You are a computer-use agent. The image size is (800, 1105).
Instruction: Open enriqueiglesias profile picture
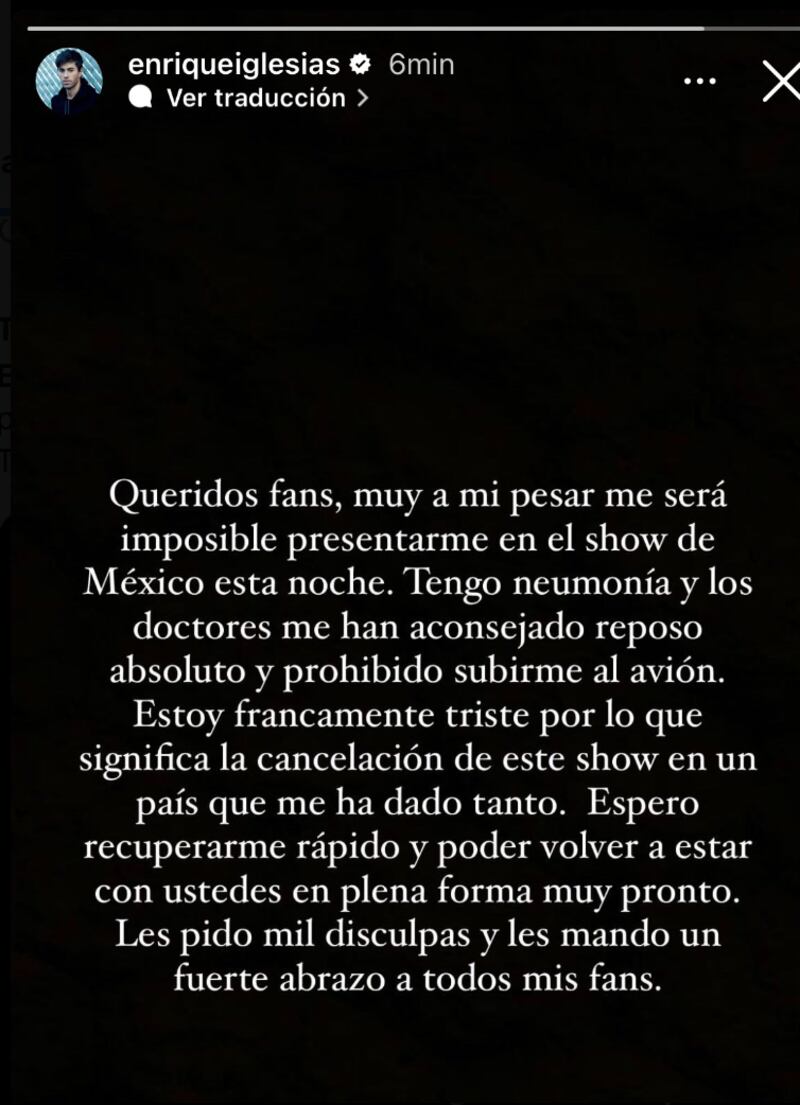69,81
